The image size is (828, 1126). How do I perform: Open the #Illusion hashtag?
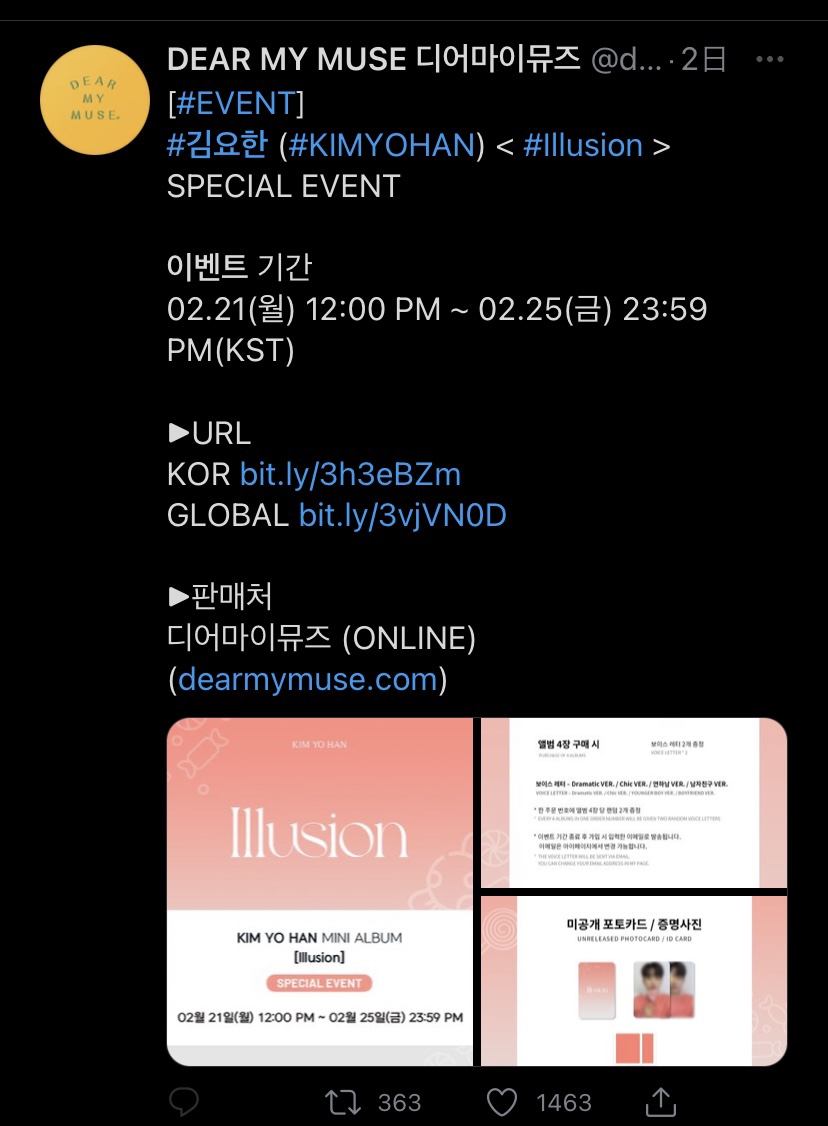pos(582,145)
